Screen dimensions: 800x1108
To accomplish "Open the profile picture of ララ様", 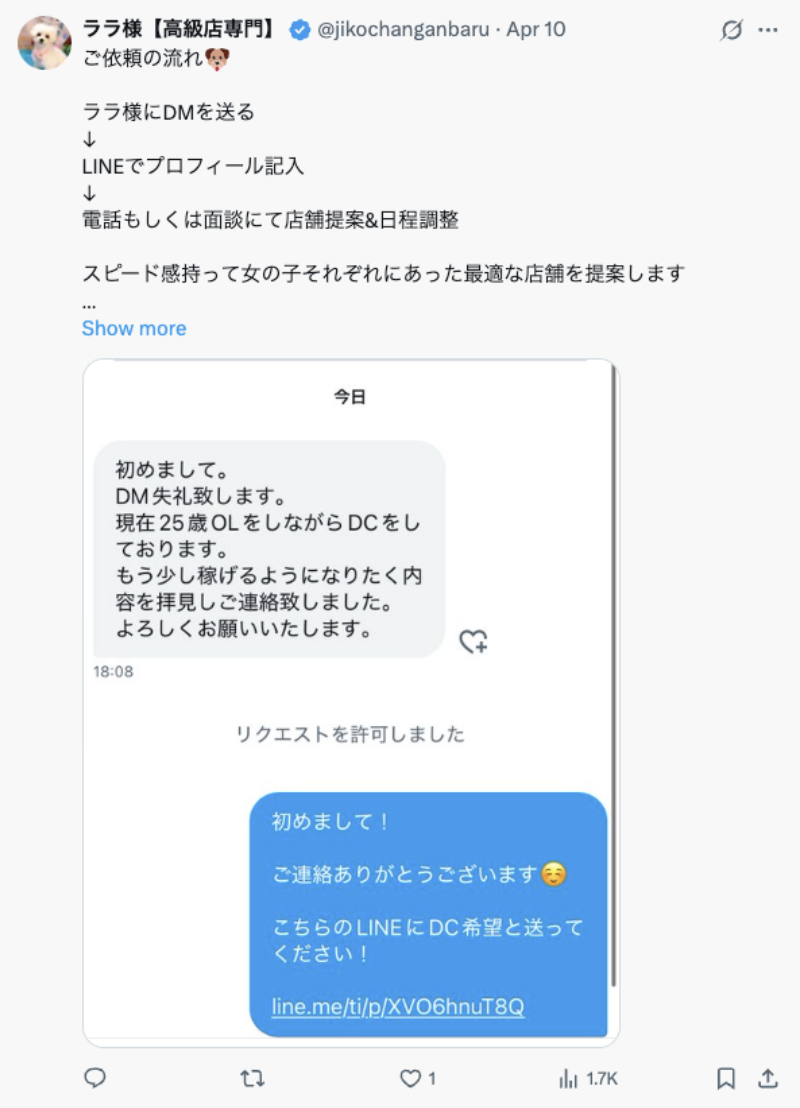I will tap(45, 43).
